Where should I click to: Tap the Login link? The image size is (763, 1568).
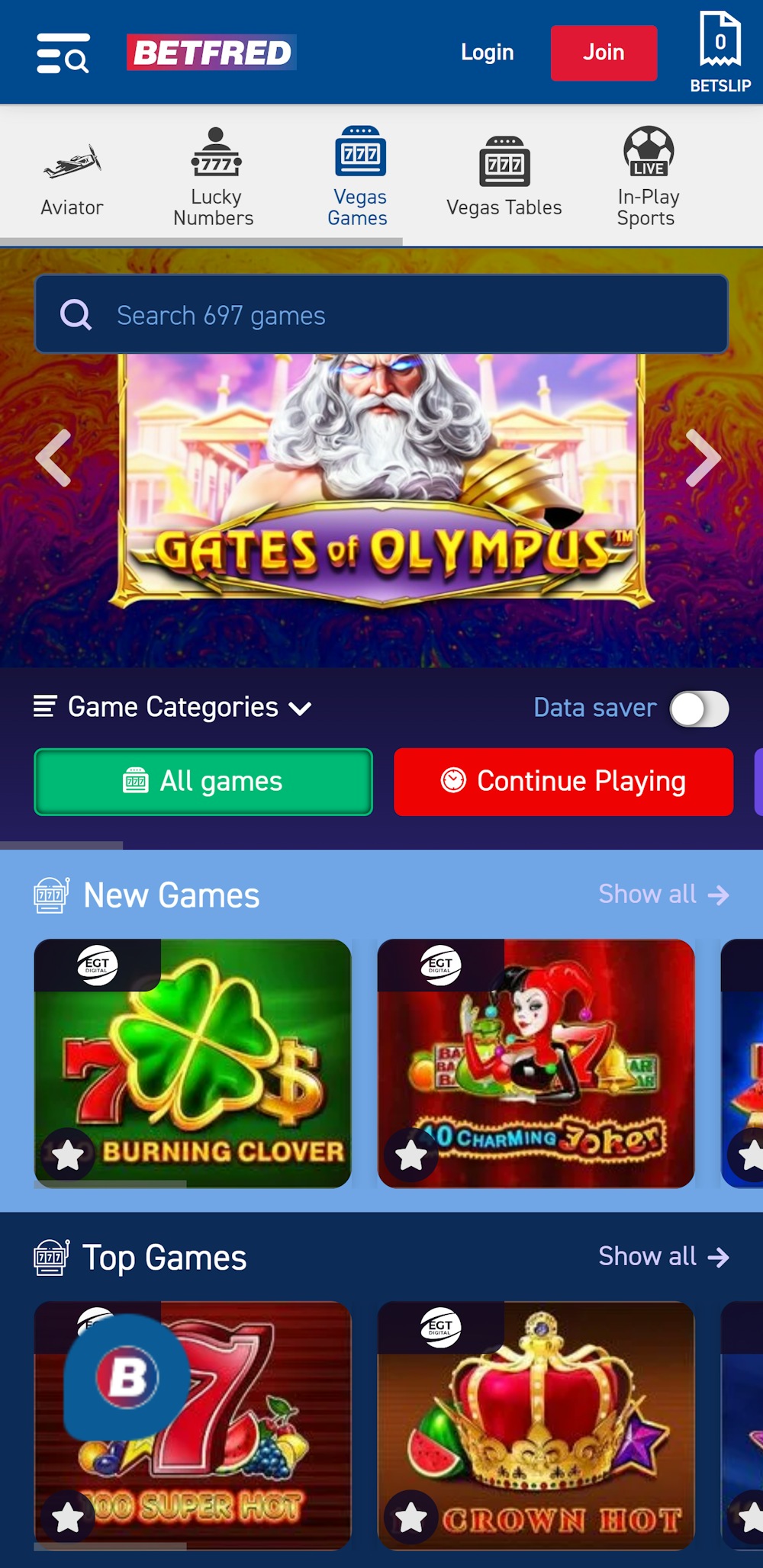[x=487, y=53]
